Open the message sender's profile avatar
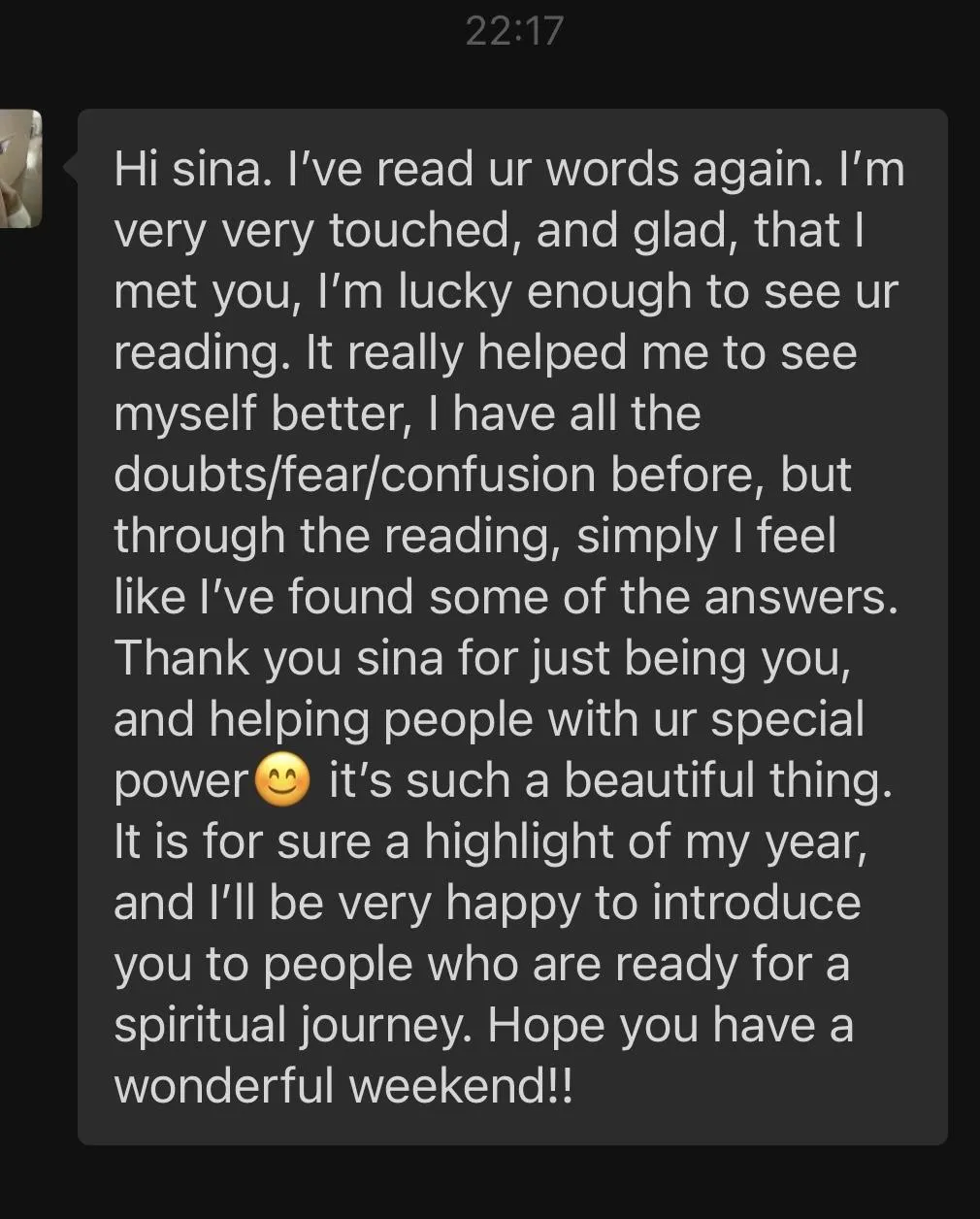The width and height of the screenshot is (980, 1219). tap(19, 169)
